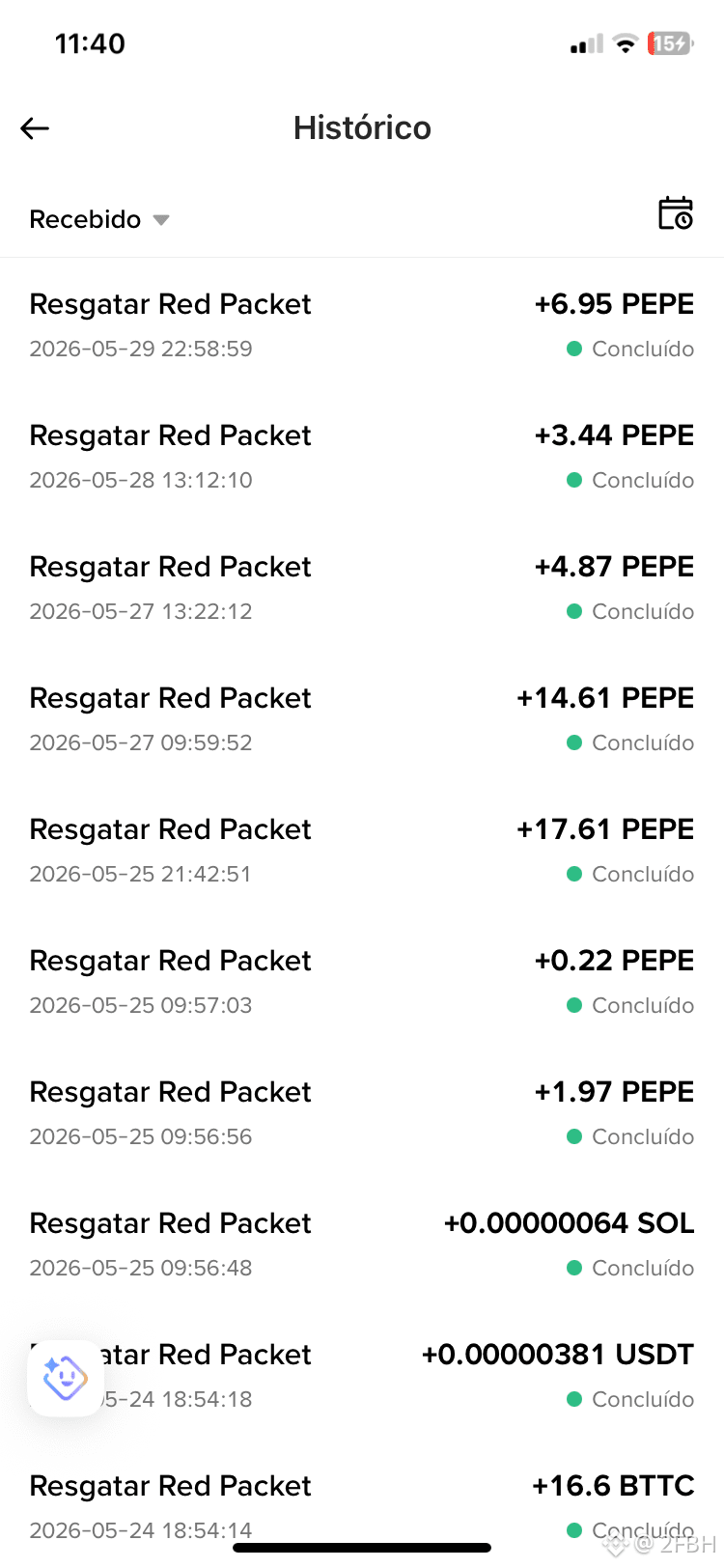
Task: Open the +6.95 PEPE Red Packet entry
Action: pyautogui.click(x=362, y=324)
